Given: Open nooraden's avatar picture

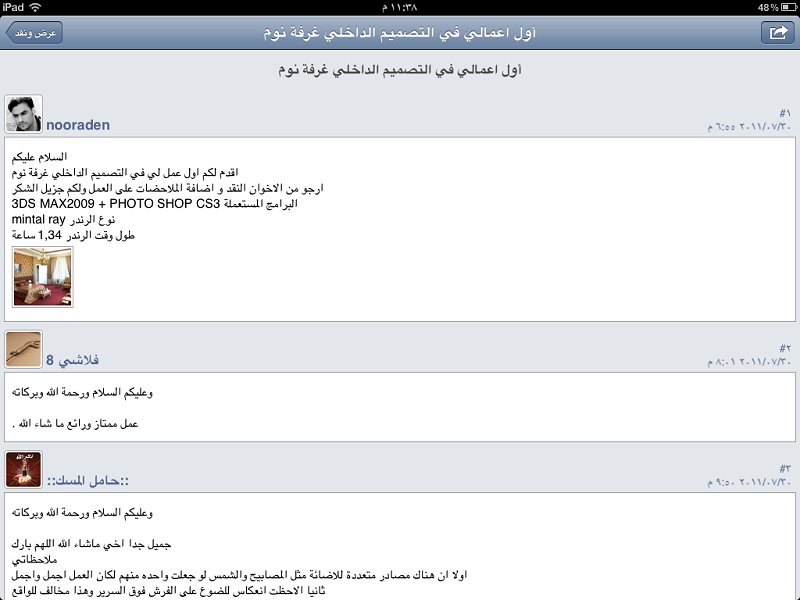Looking at the screenshot, I should pos(23,114).
